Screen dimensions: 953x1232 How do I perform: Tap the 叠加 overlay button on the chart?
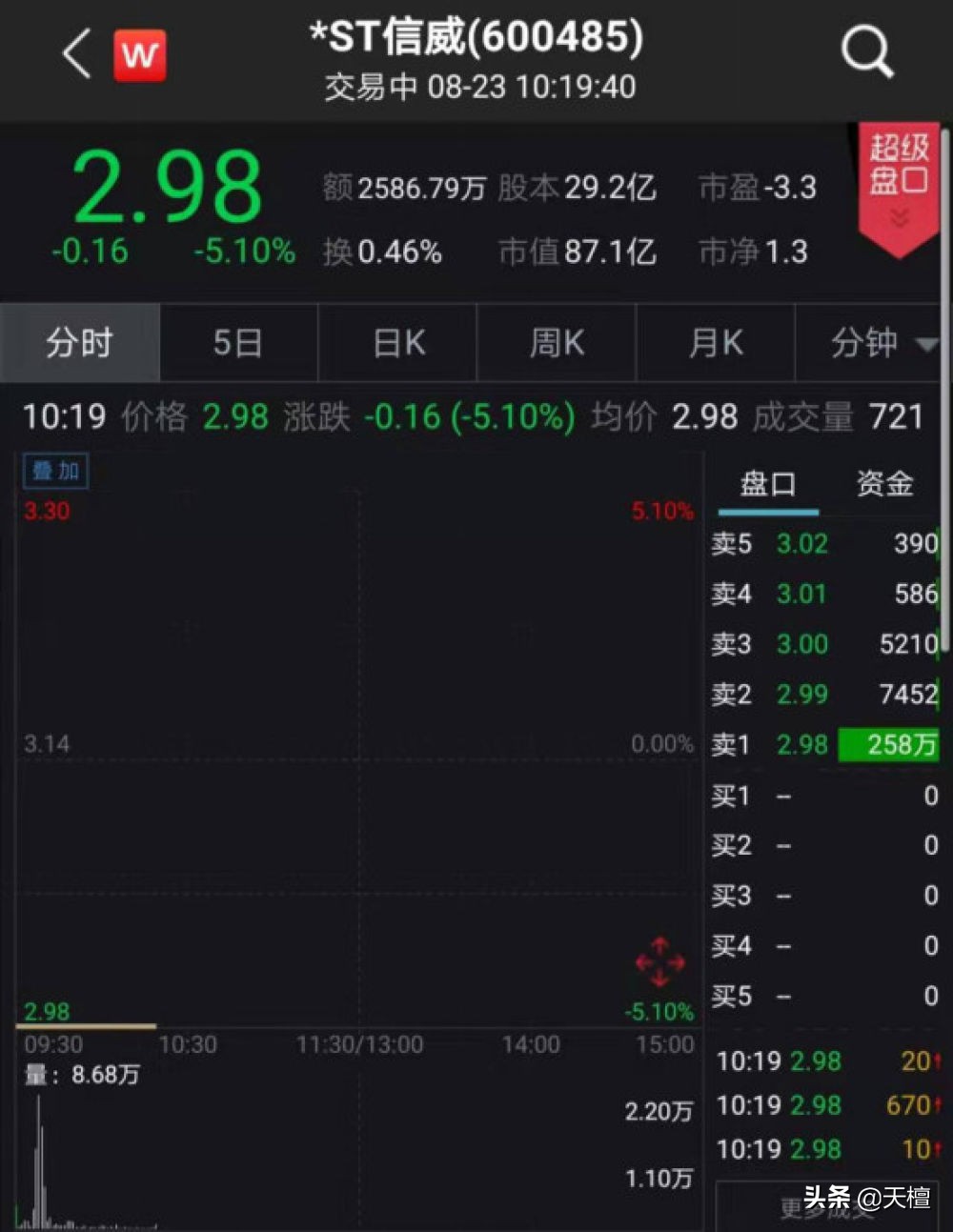pos(54,471)
